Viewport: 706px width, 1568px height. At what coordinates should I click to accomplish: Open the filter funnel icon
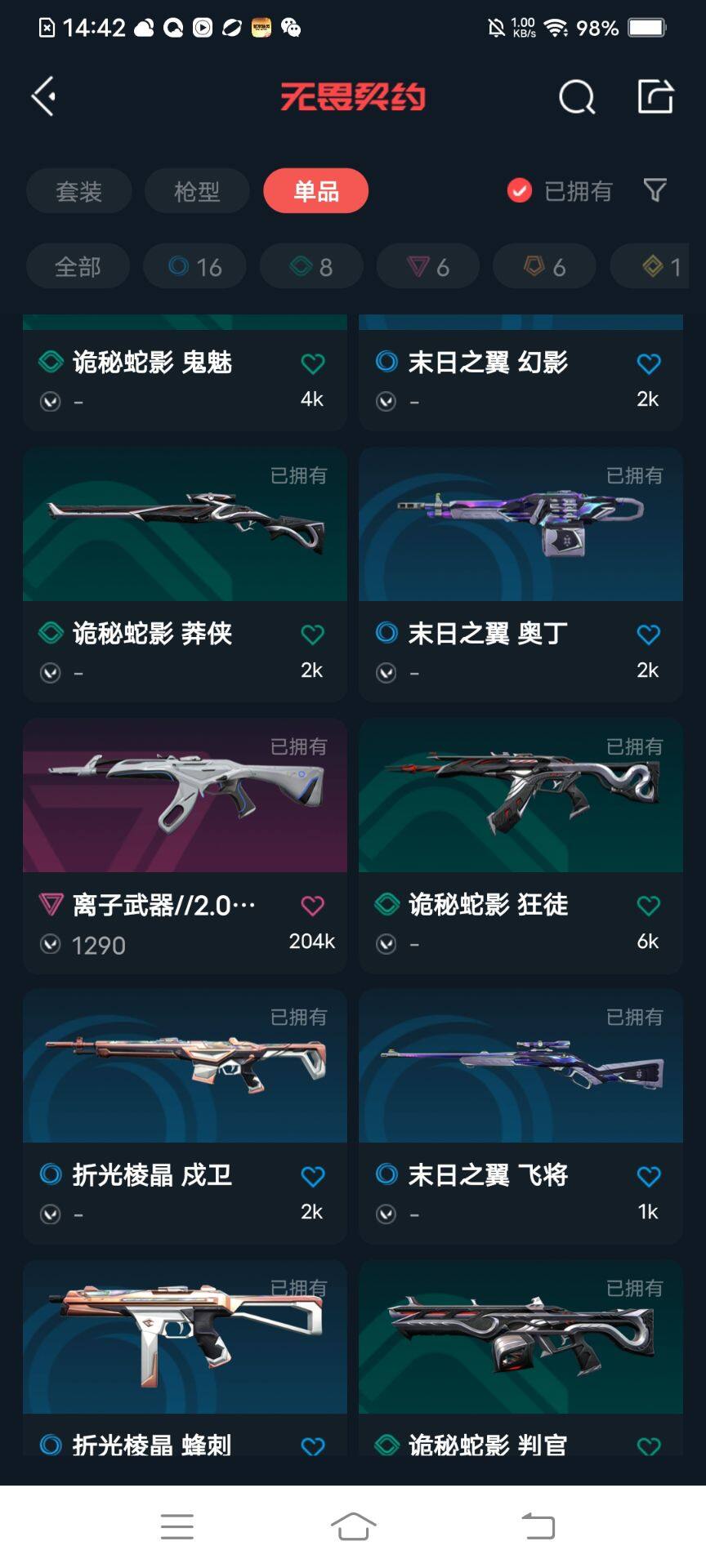[655, 191]
